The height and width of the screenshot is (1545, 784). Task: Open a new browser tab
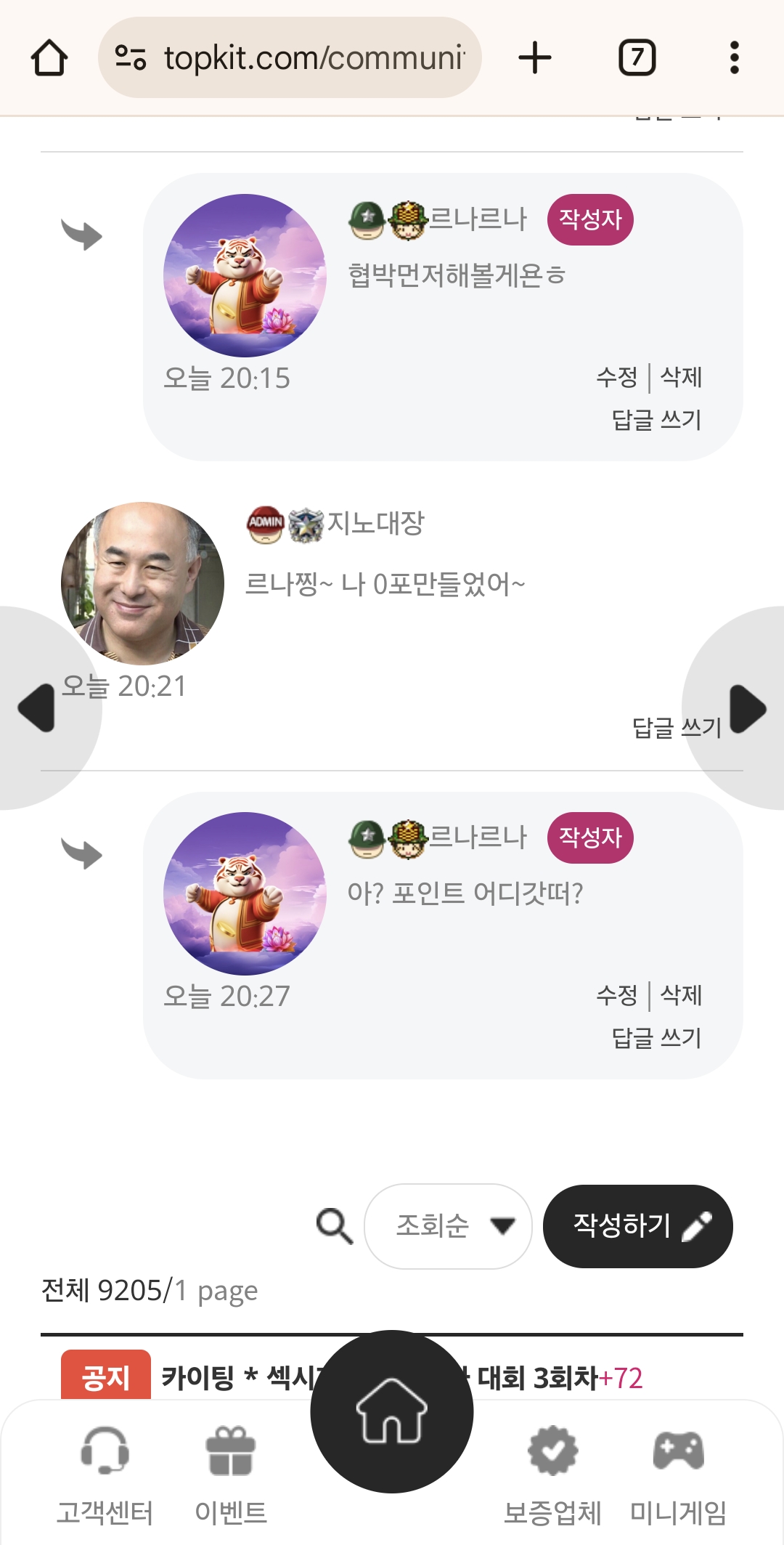535,58
